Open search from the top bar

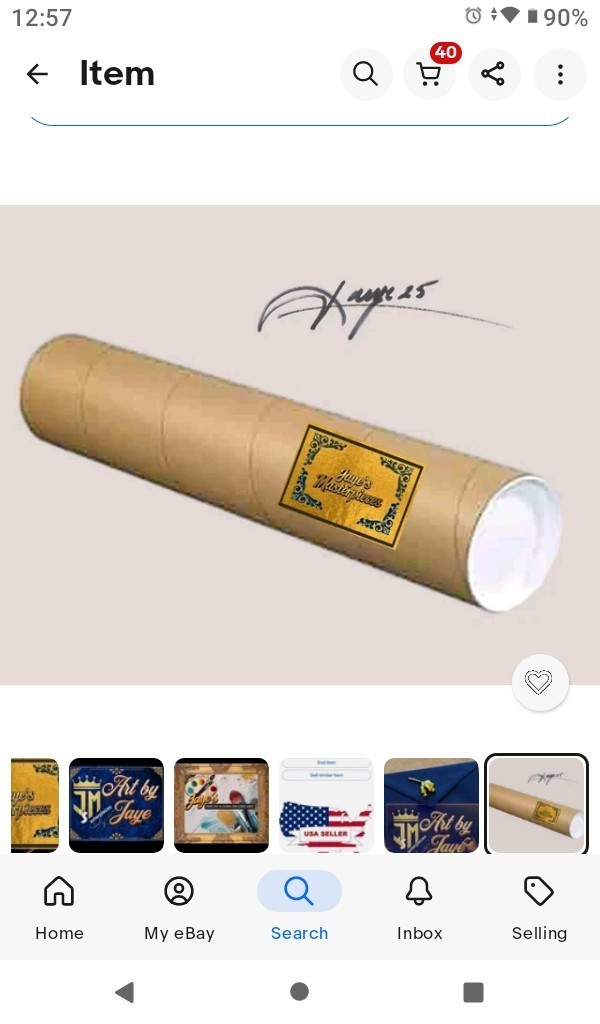[x=366, y=74]
